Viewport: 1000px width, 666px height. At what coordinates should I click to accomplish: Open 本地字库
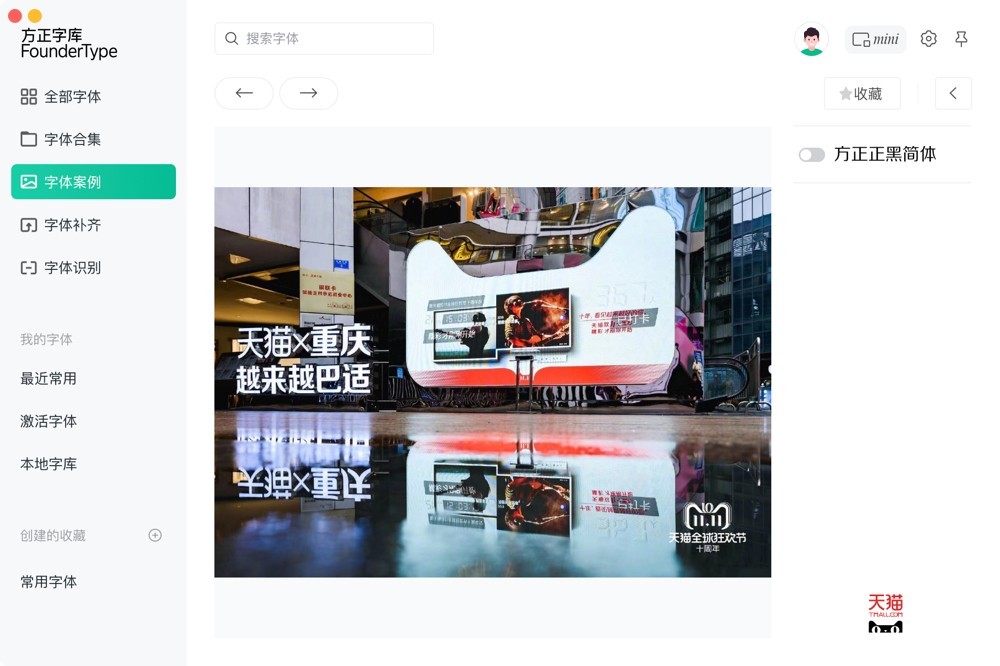[49, 464]
